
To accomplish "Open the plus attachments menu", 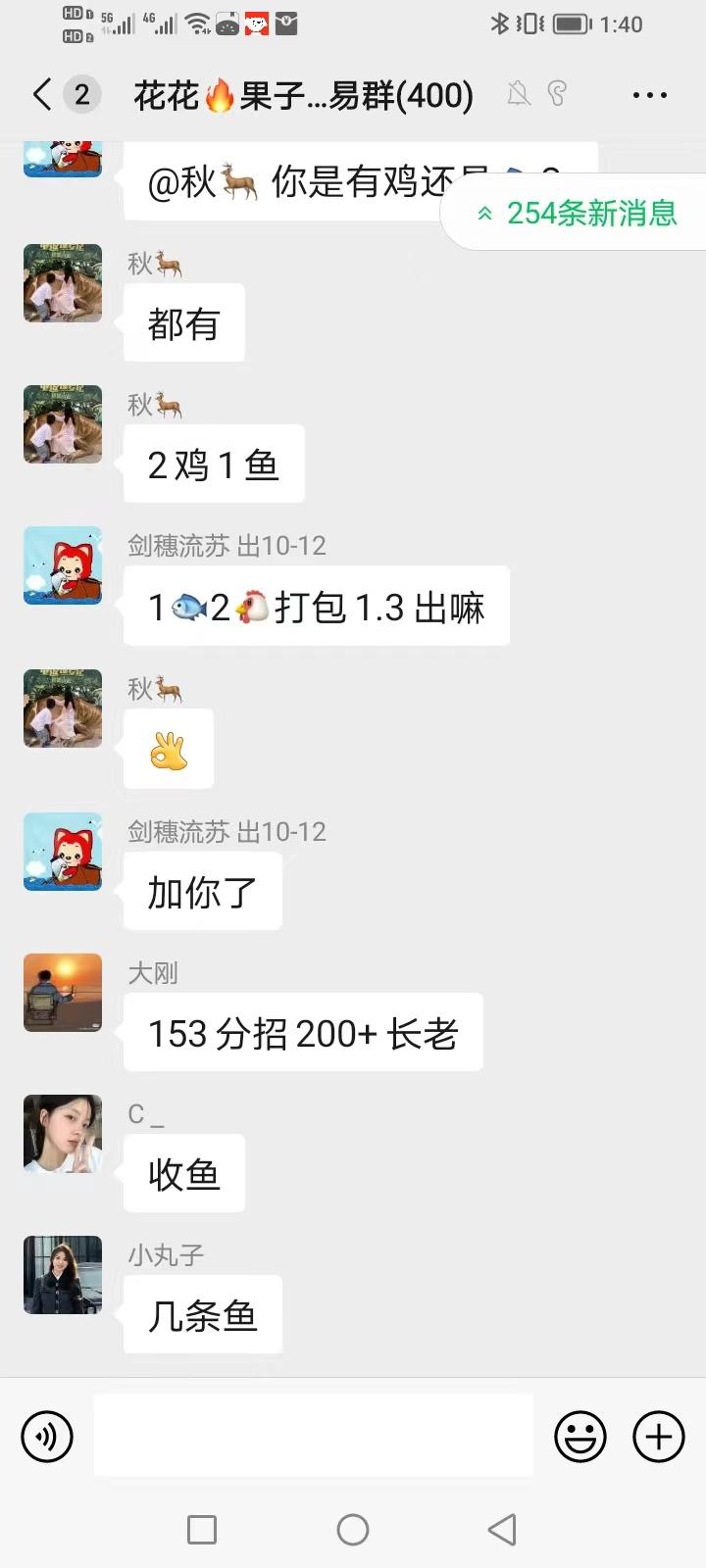I will coord(659,1437).
